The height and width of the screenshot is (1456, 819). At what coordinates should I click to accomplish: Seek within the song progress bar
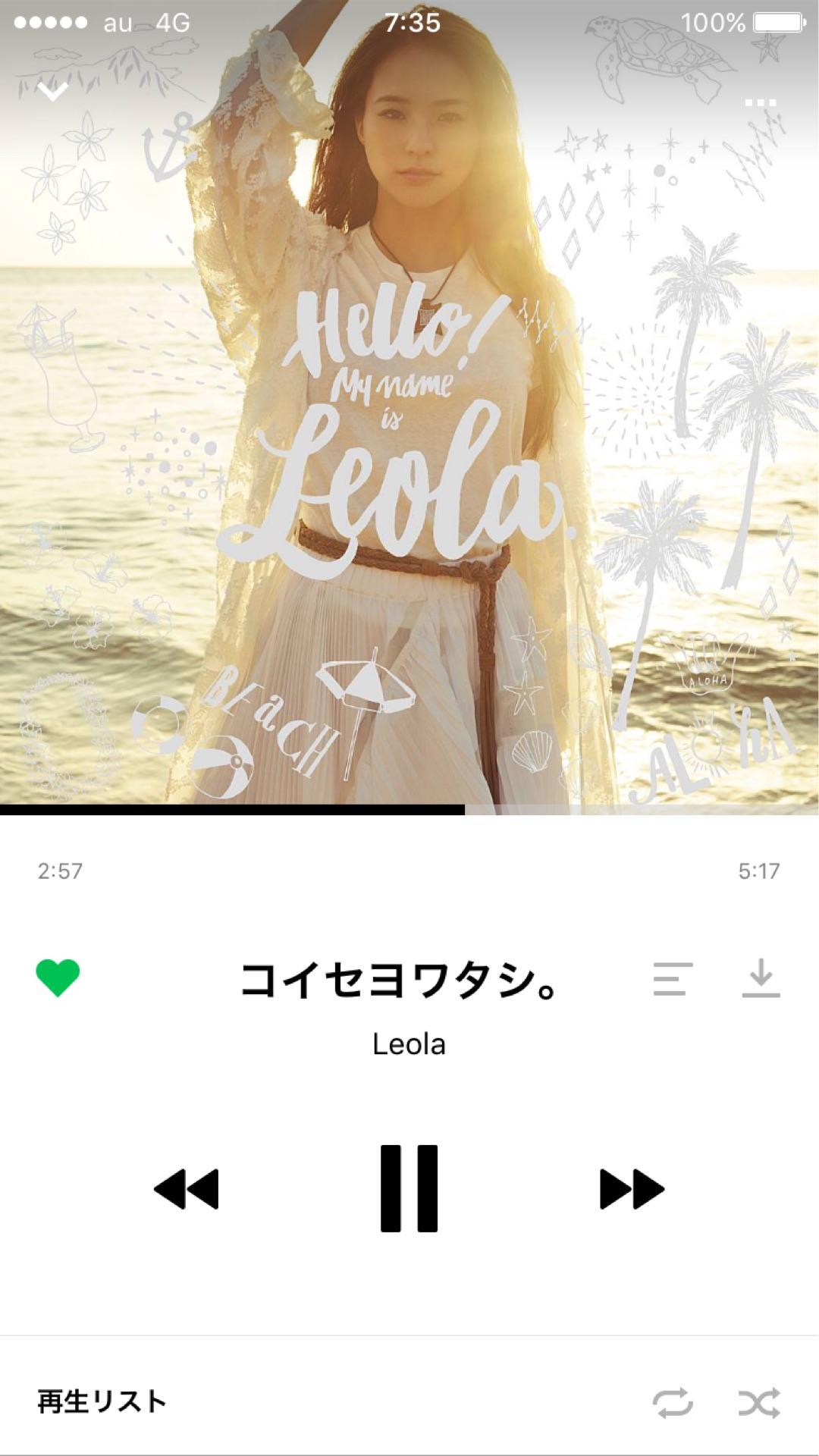(409, 810)
